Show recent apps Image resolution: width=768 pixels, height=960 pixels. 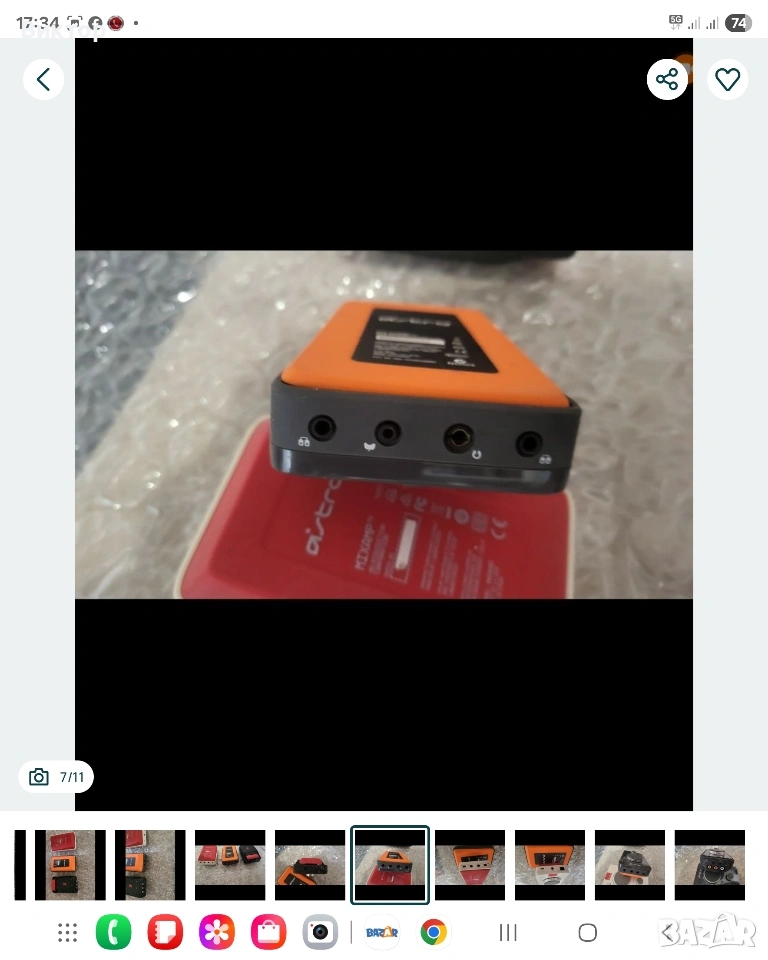[x=508, y=932]
